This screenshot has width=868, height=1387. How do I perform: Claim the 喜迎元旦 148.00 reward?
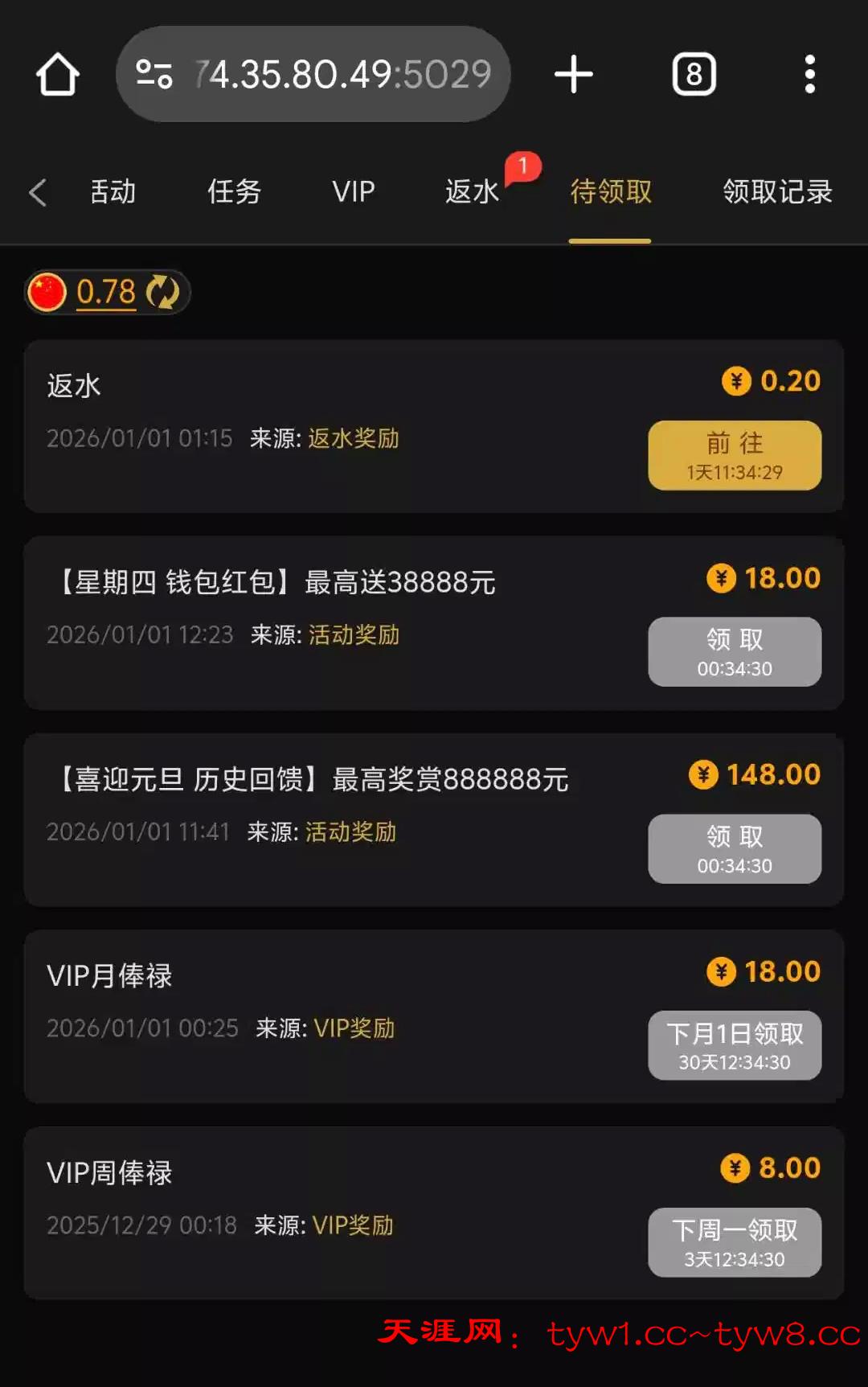735,849
